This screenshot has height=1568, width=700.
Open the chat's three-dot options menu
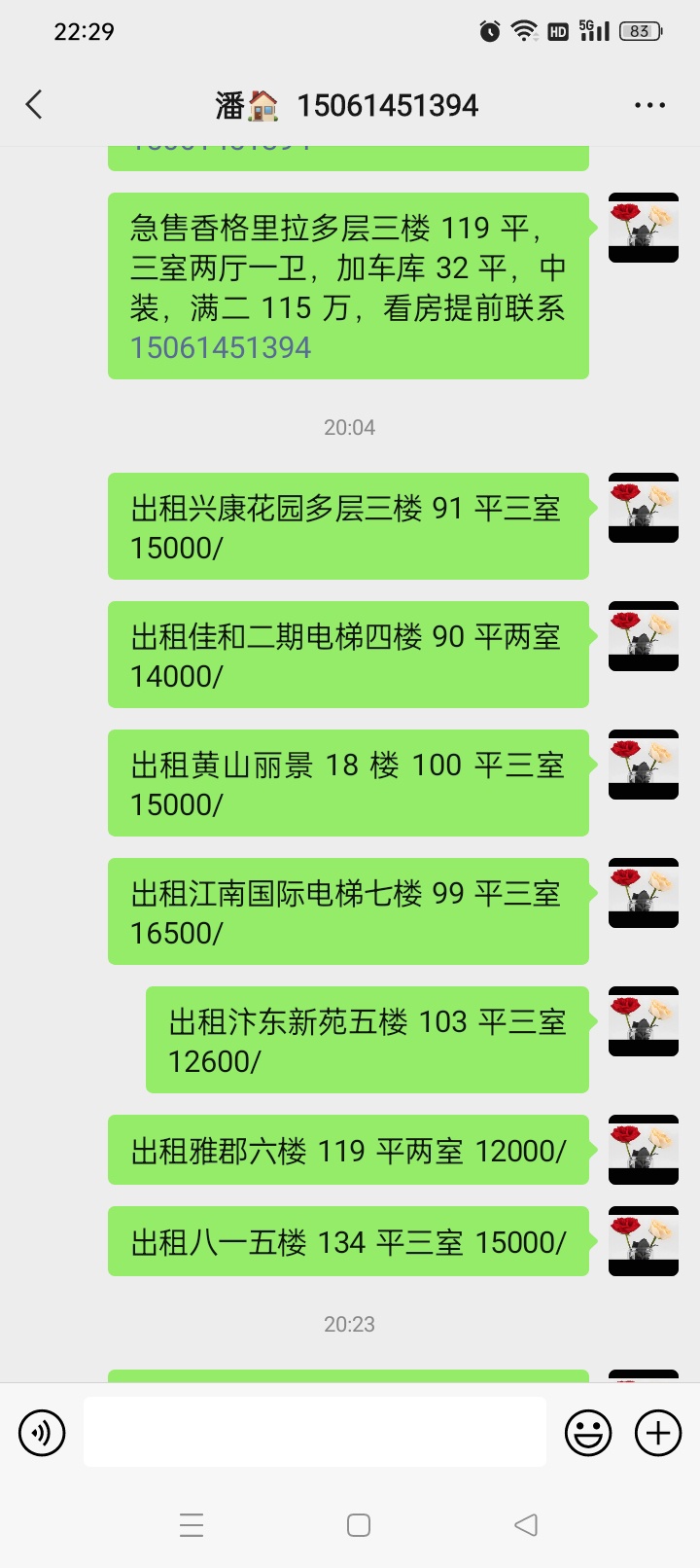(649, 105)
